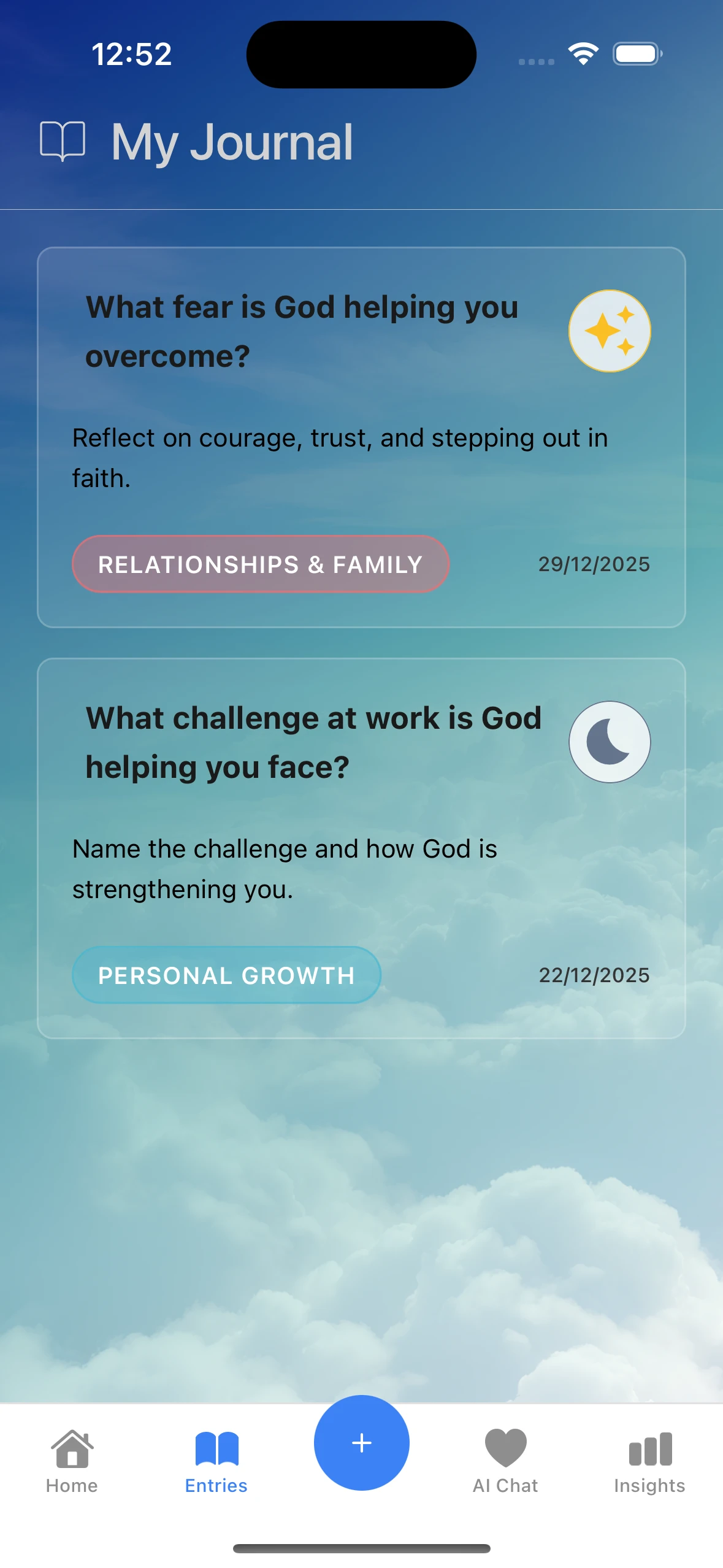The image size is (723, 1568).
Task: Open the fear journal entry card
Action: tap(361, 437)
